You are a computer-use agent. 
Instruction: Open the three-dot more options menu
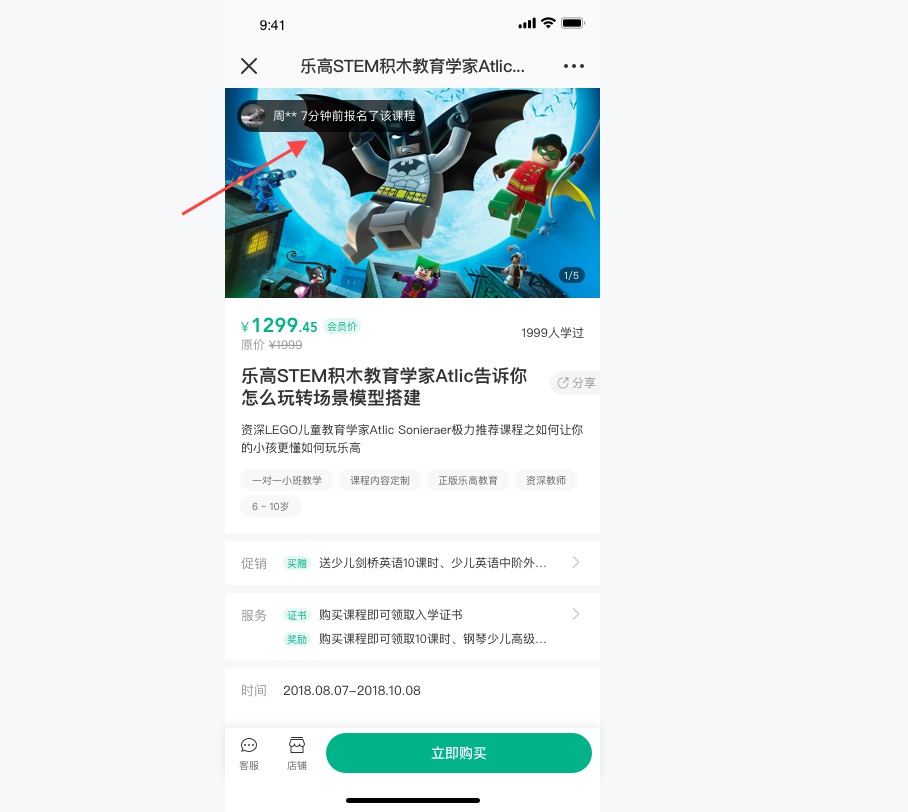click(x=573, y=66)
